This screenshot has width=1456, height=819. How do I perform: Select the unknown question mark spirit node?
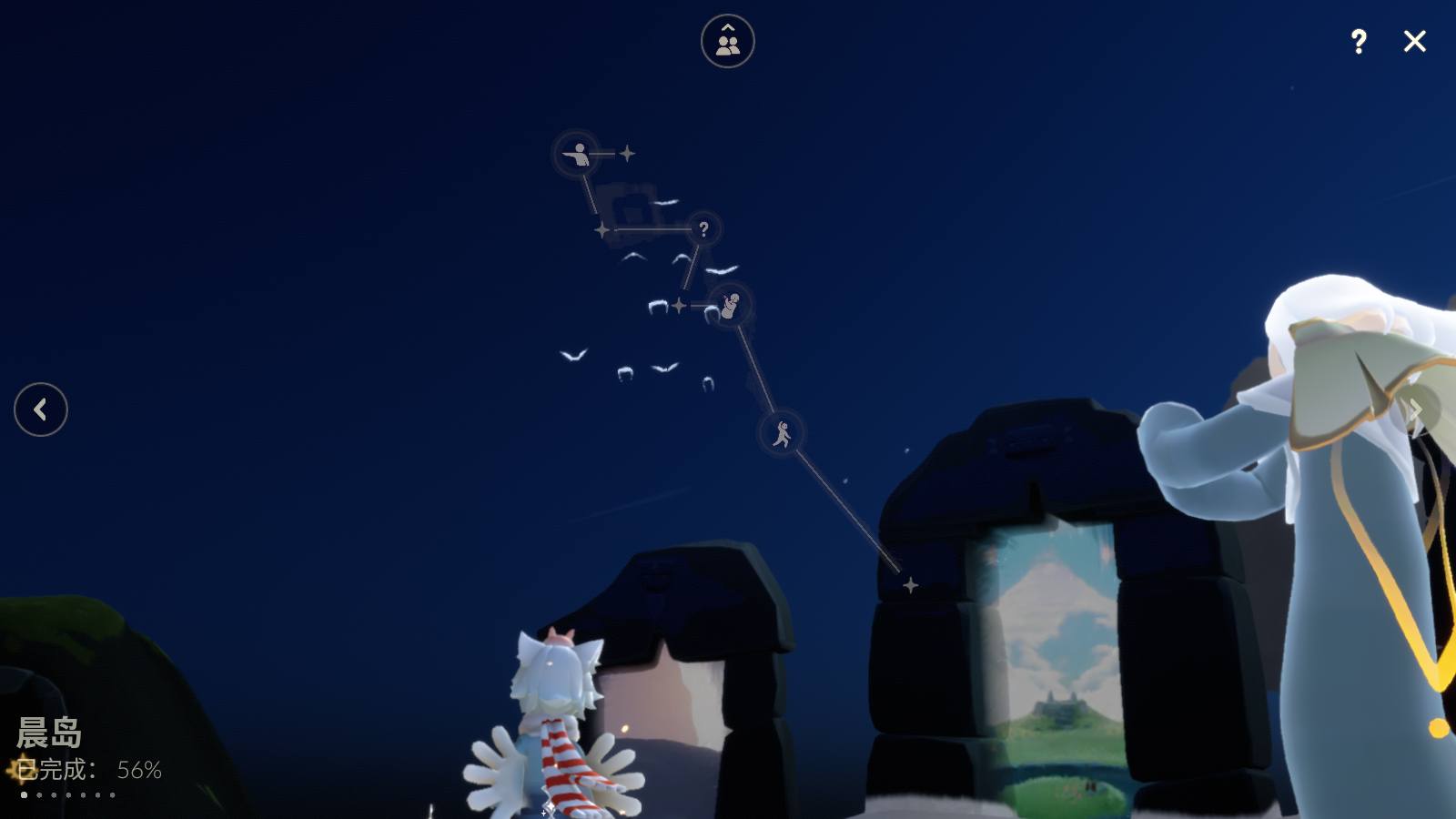pyautogui.click(x=703, y=228)
